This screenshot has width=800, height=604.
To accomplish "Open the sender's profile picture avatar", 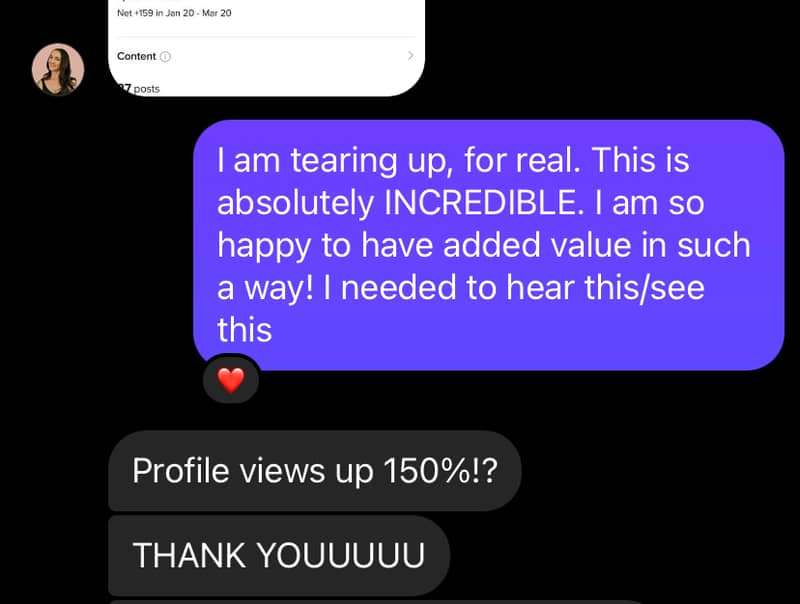I will (58, 69).
